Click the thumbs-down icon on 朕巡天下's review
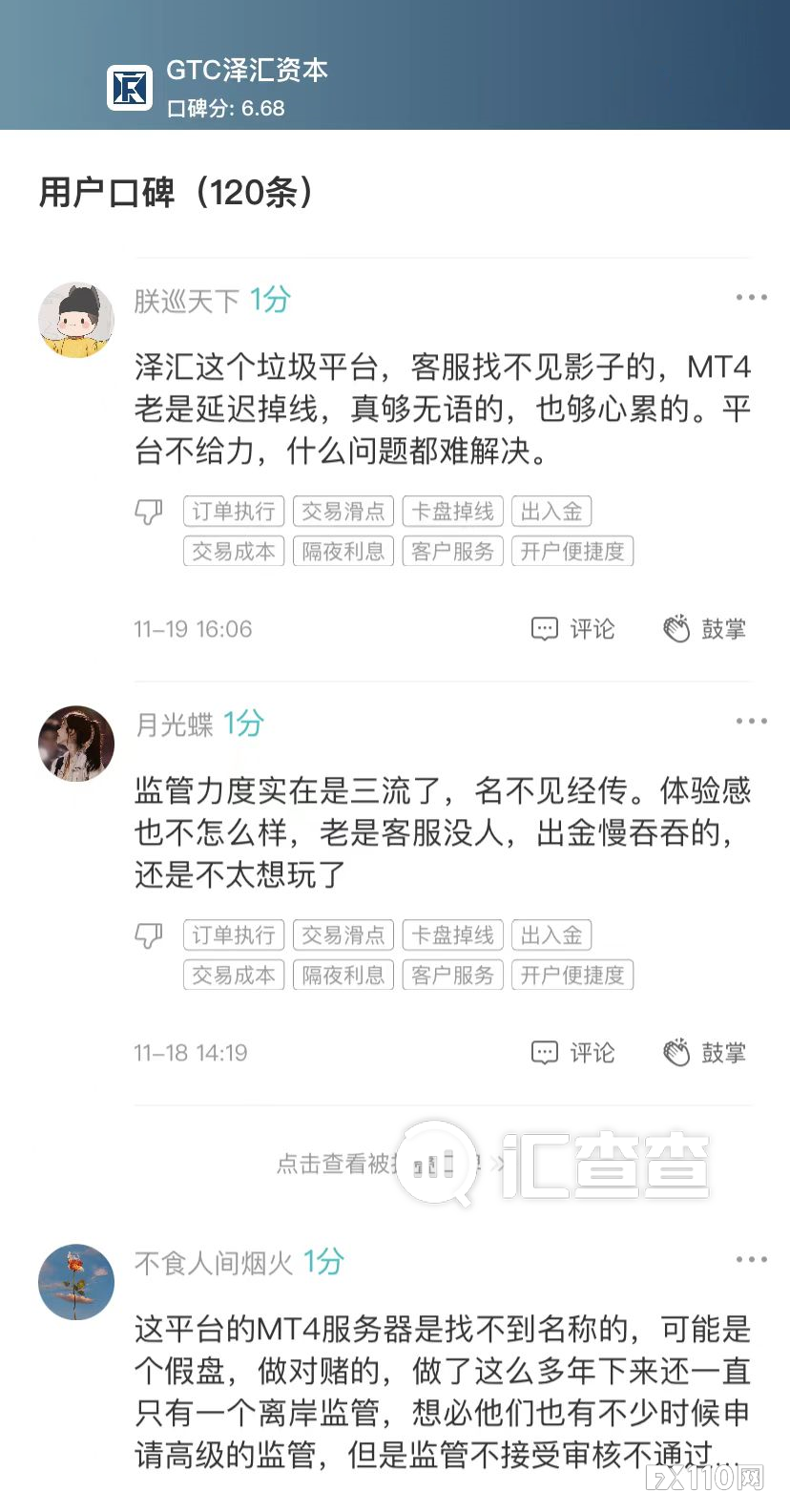Image resolution: width=790 pixels, height=1512 pixels. coord(147,512)
